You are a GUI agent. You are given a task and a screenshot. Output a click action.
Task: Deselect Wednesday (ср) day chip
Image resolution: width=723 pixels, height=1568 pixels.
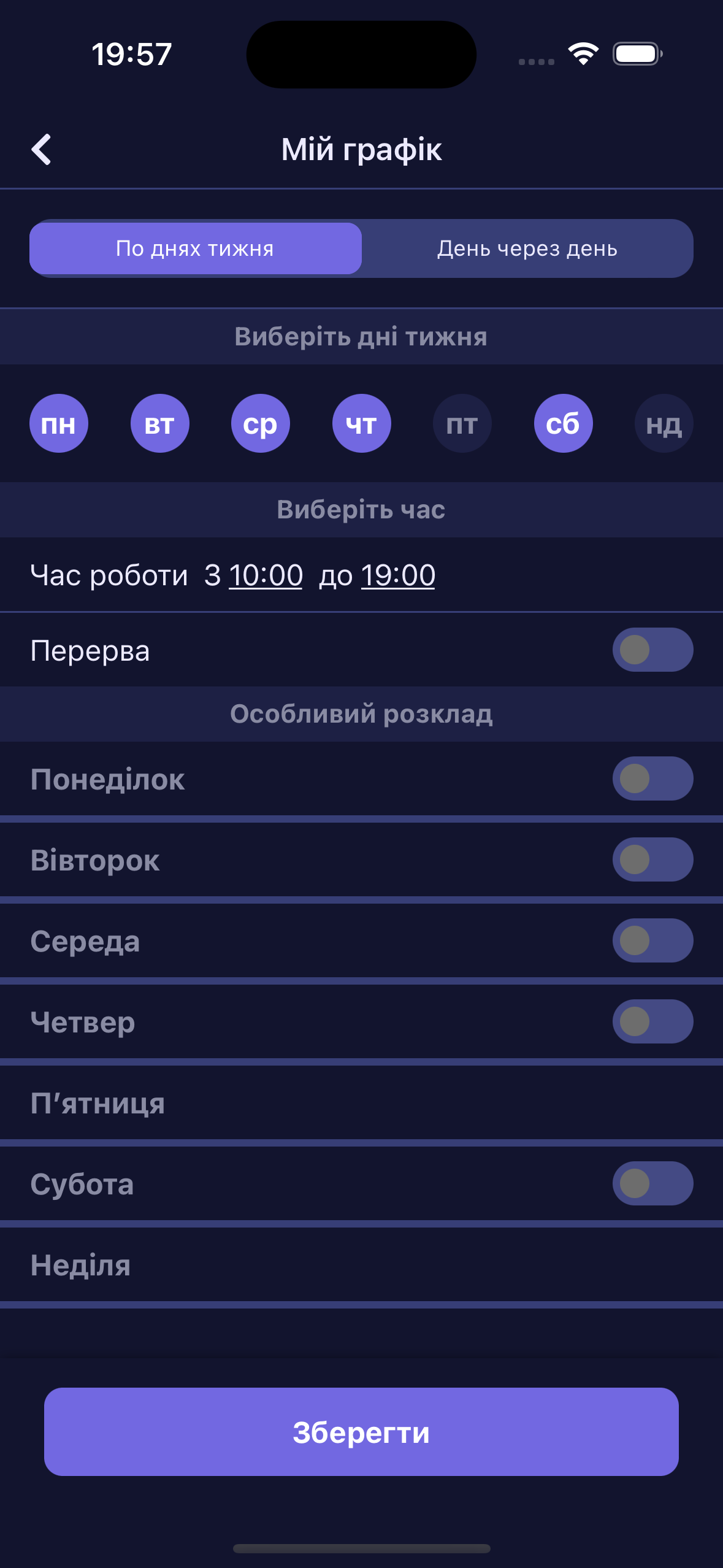(x=261, y=423)
